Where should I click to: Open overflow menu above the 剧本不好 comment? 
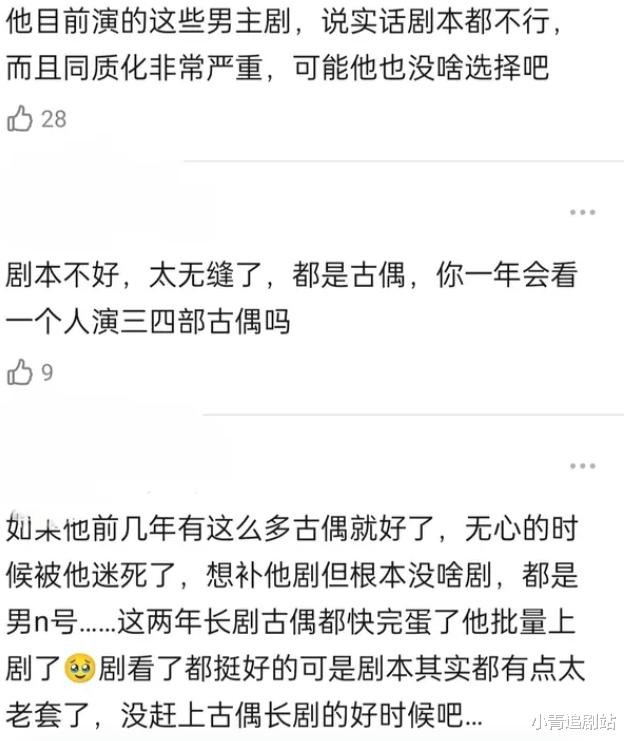pyautogui.click(x=582, y=212)
